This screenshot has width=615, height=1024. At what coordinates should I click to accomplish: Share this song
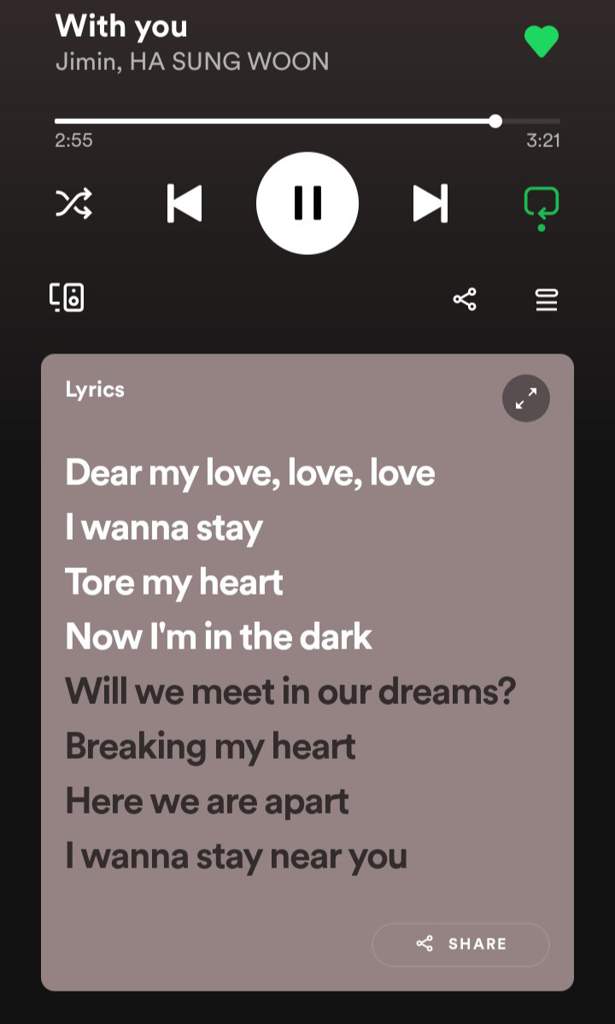pyautogui.click(x=465, y=299)
